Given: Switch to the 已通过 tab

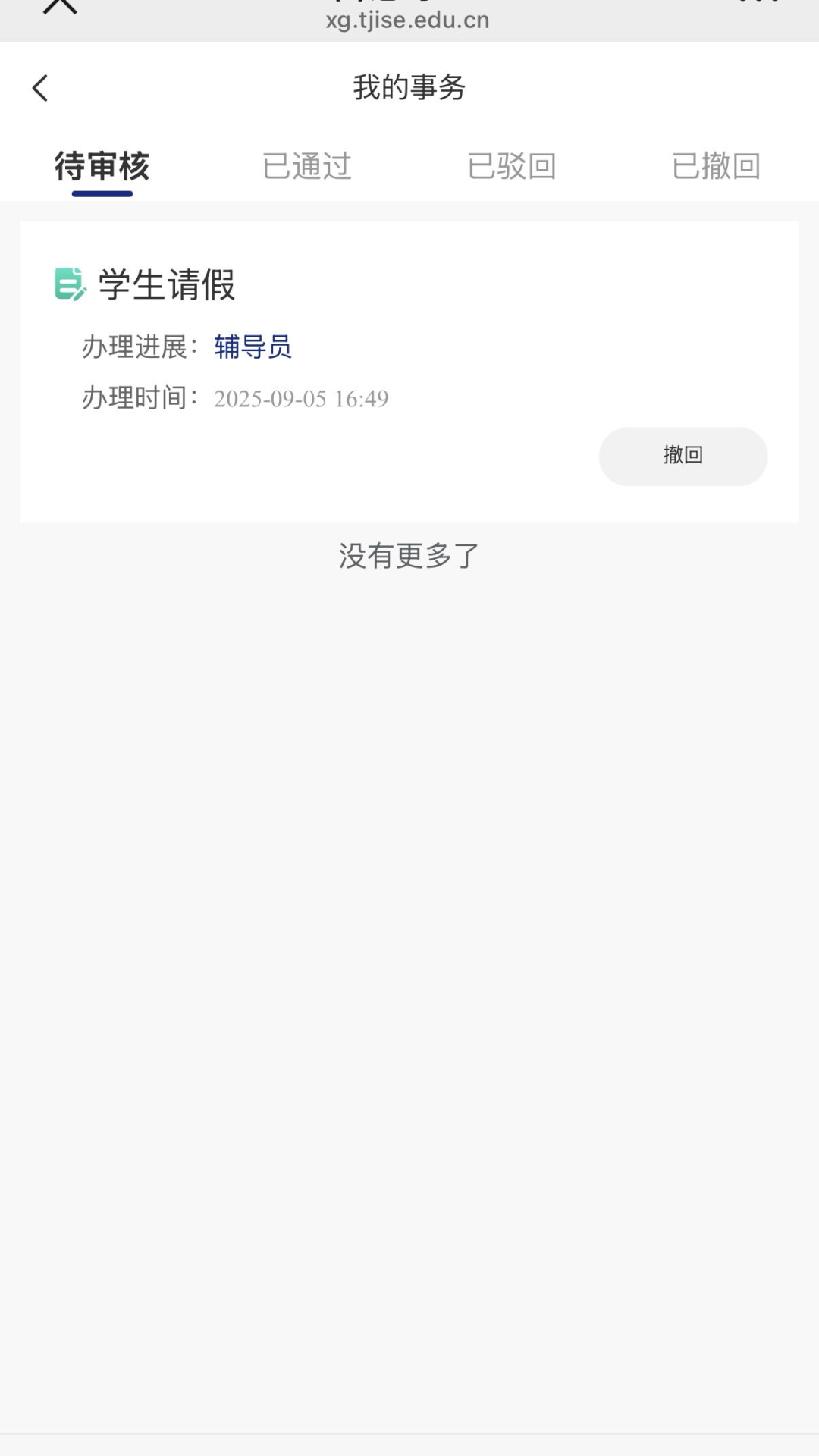Looking at the screenshot, I should (x=306, y=166).
